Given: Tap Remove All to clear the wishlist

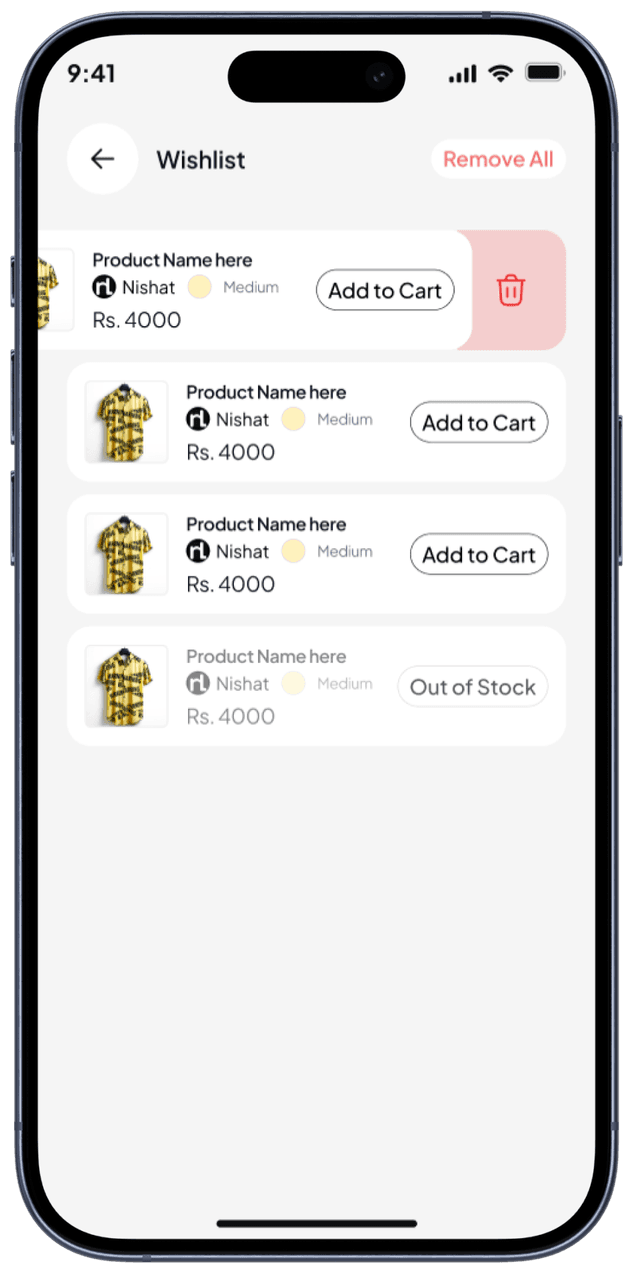Looking at the screenshot, I should coord(498,160).
